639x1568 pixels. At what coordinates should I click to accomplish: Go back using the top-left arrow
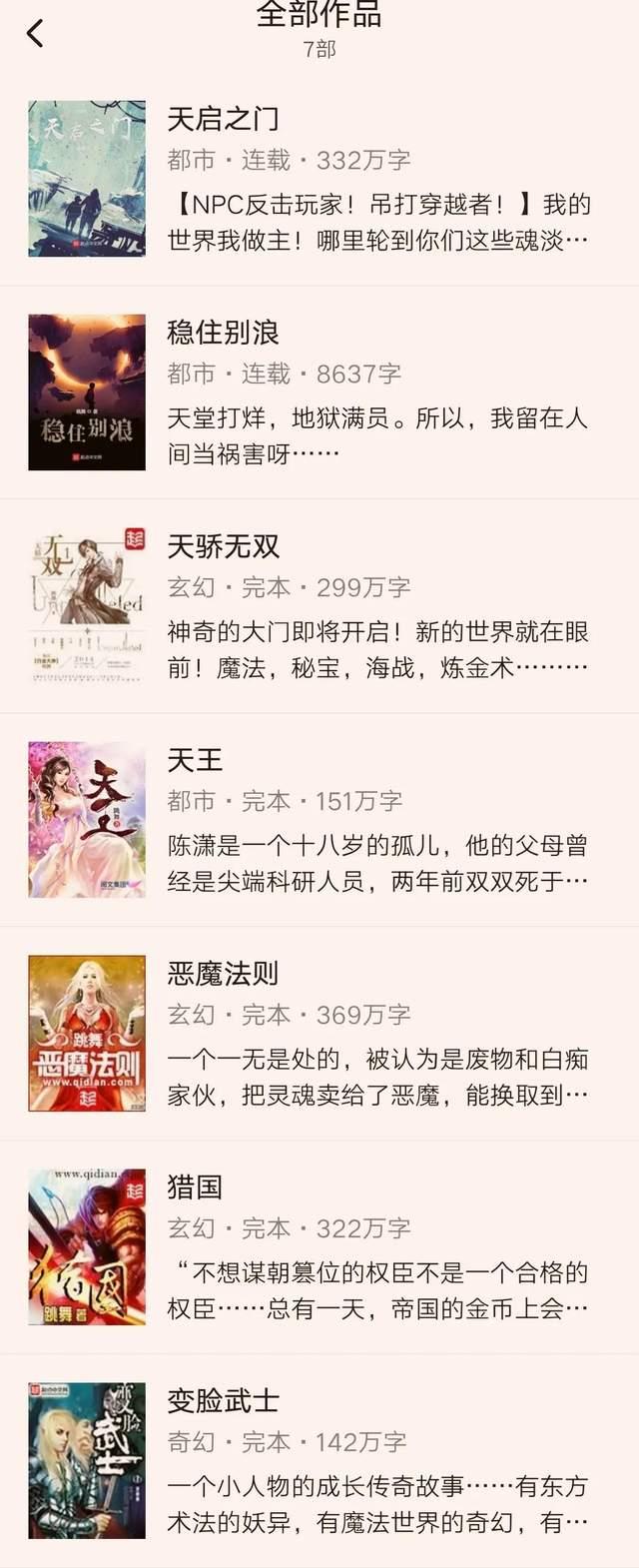pyautogui.click(x=35, y=34)
